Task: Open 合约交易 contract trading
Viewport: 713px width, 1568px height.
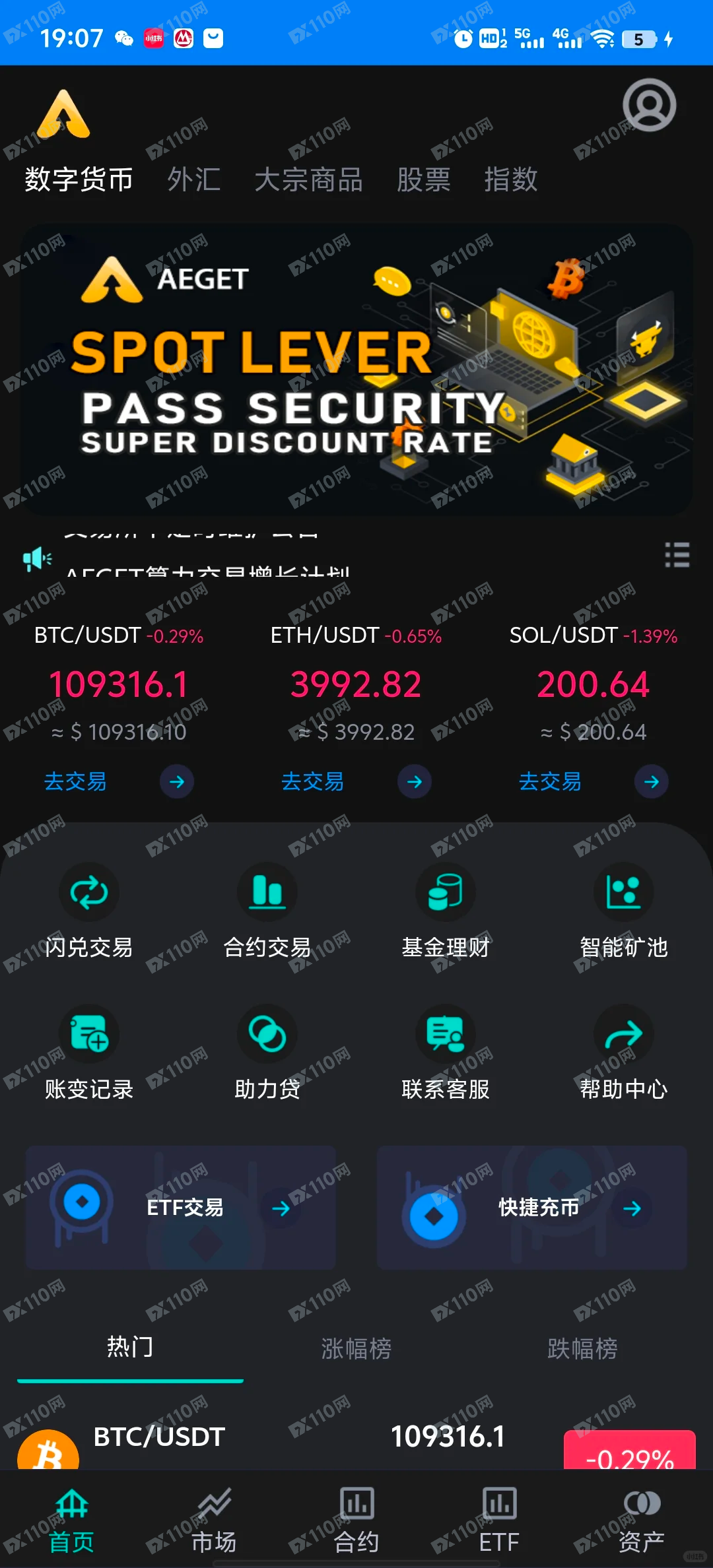Action: 267,911
